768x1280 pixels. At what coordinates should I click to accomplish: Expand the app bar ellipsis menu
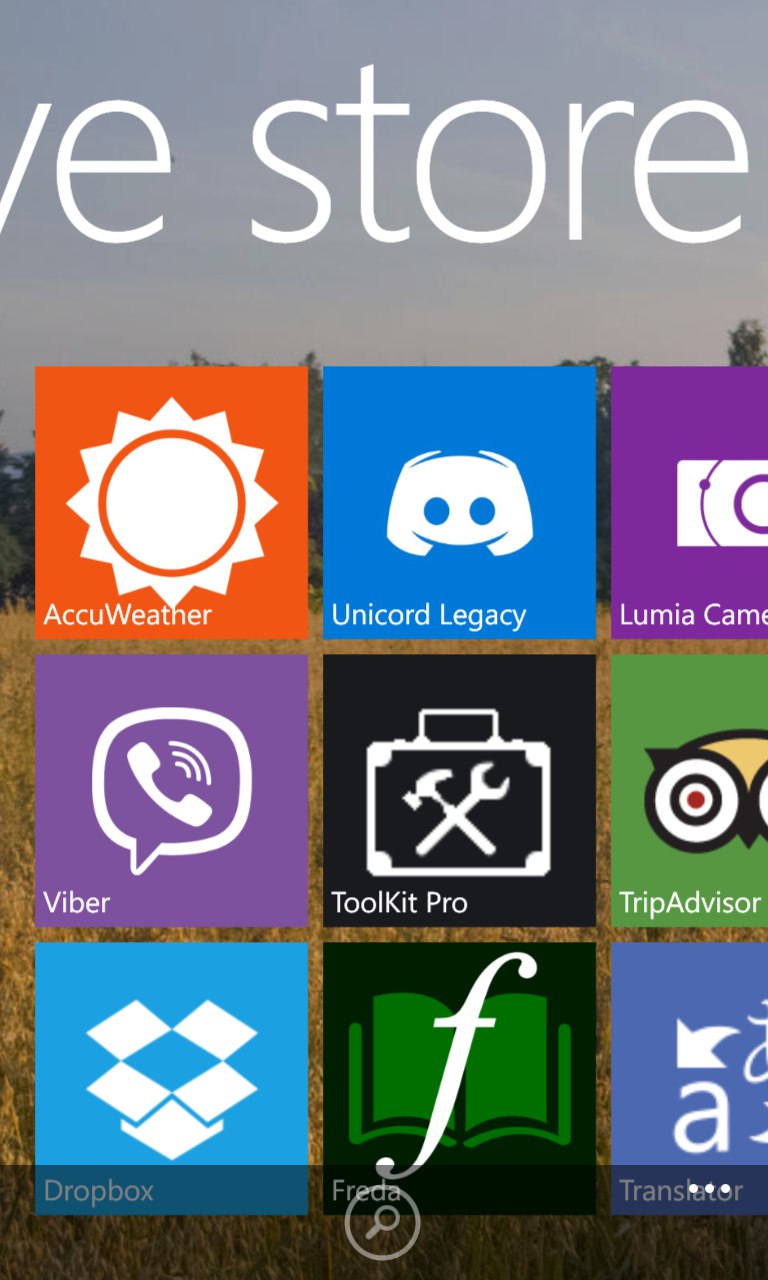pyautogui.click(x=710, y=1189)
